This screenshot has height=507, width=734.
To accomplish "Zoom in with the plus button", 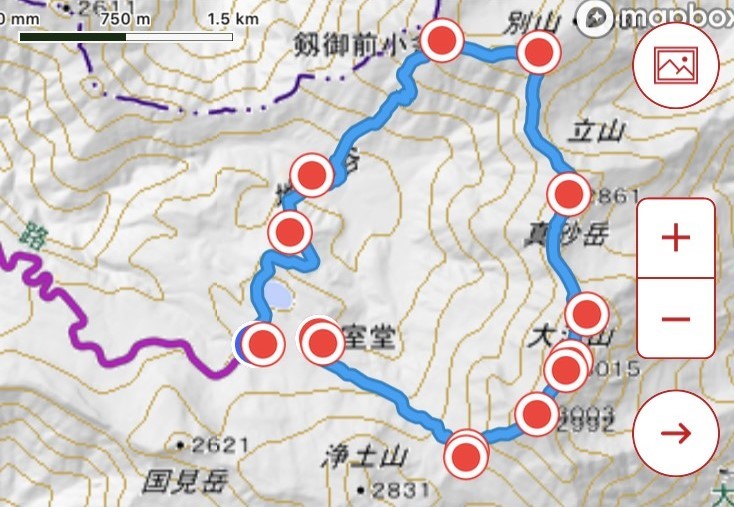I will (x=676, y=238).
